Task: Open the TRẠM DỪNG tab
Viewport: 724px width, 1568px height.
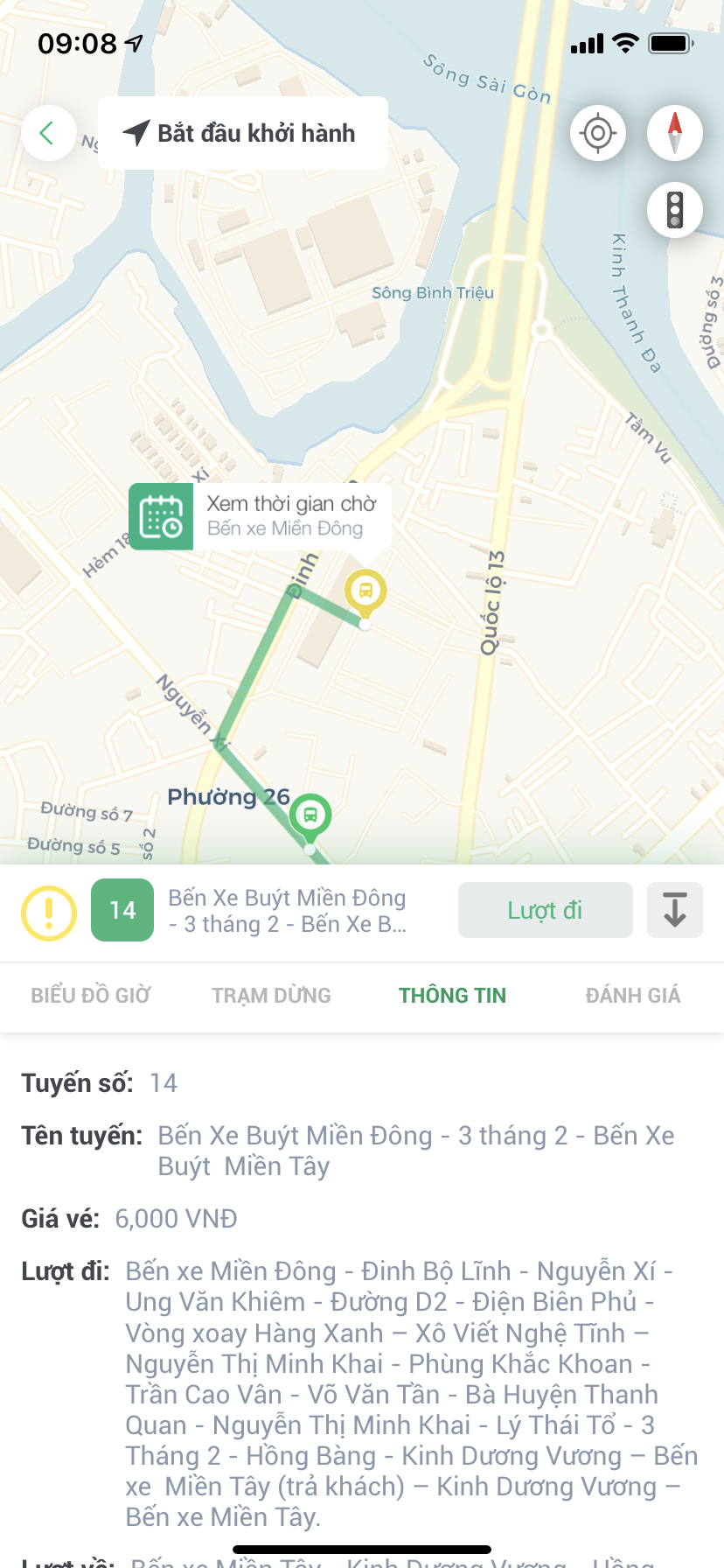Action: click(x=270, y=995)
